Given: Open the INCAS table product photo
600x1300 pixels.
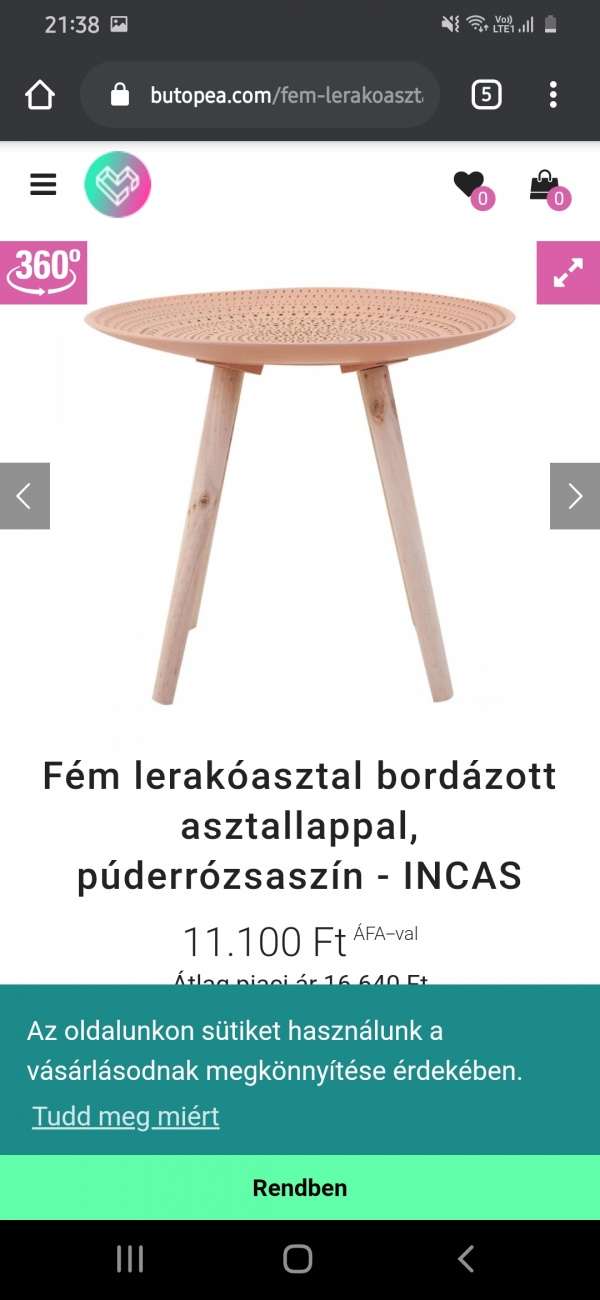Looking at the screenshot, I should (x=300, y=490).
